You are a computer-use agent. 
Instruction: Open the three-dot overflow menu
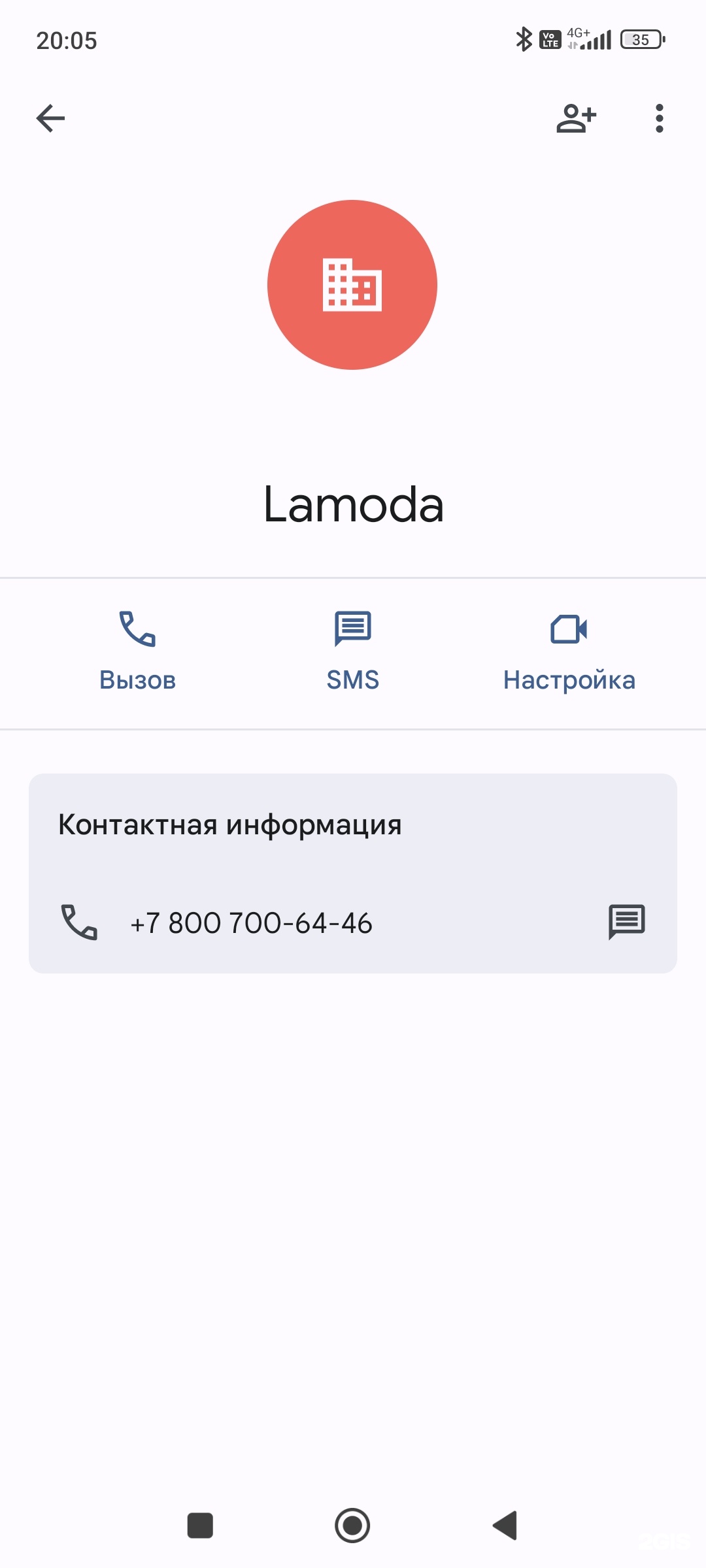click(659, 118)
